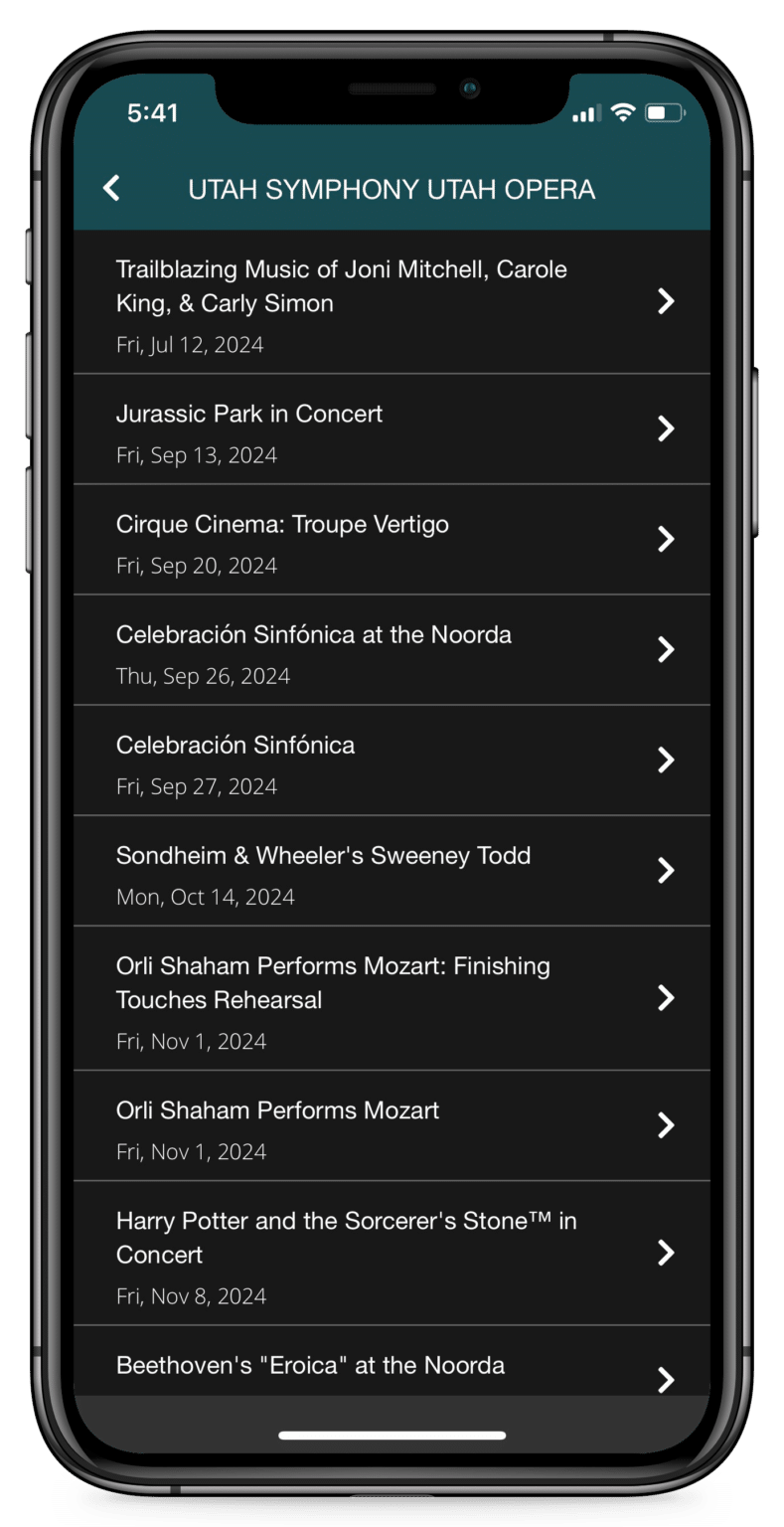The width and height of the screenshot is (784, 1527).
Task: Tap the UTAH SYMPHONY UTAH OPERA title bar
Action: [x=392, y=188]
